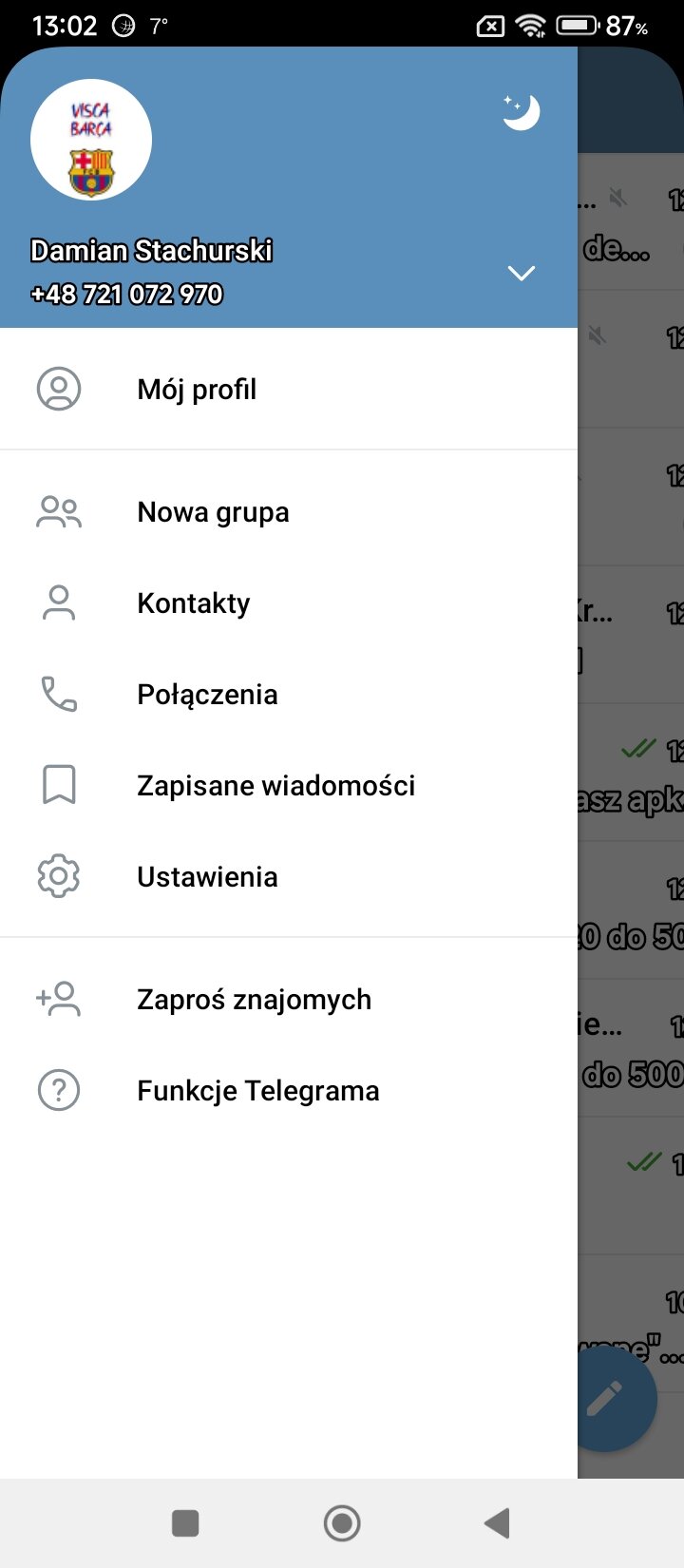Tap the system back button

[498, 1523]
